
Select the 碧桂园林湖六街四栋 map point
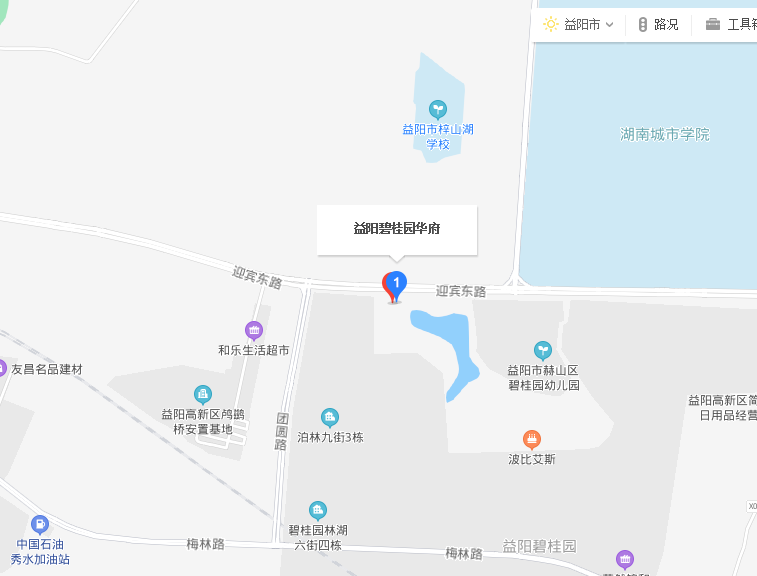[317, 510]
